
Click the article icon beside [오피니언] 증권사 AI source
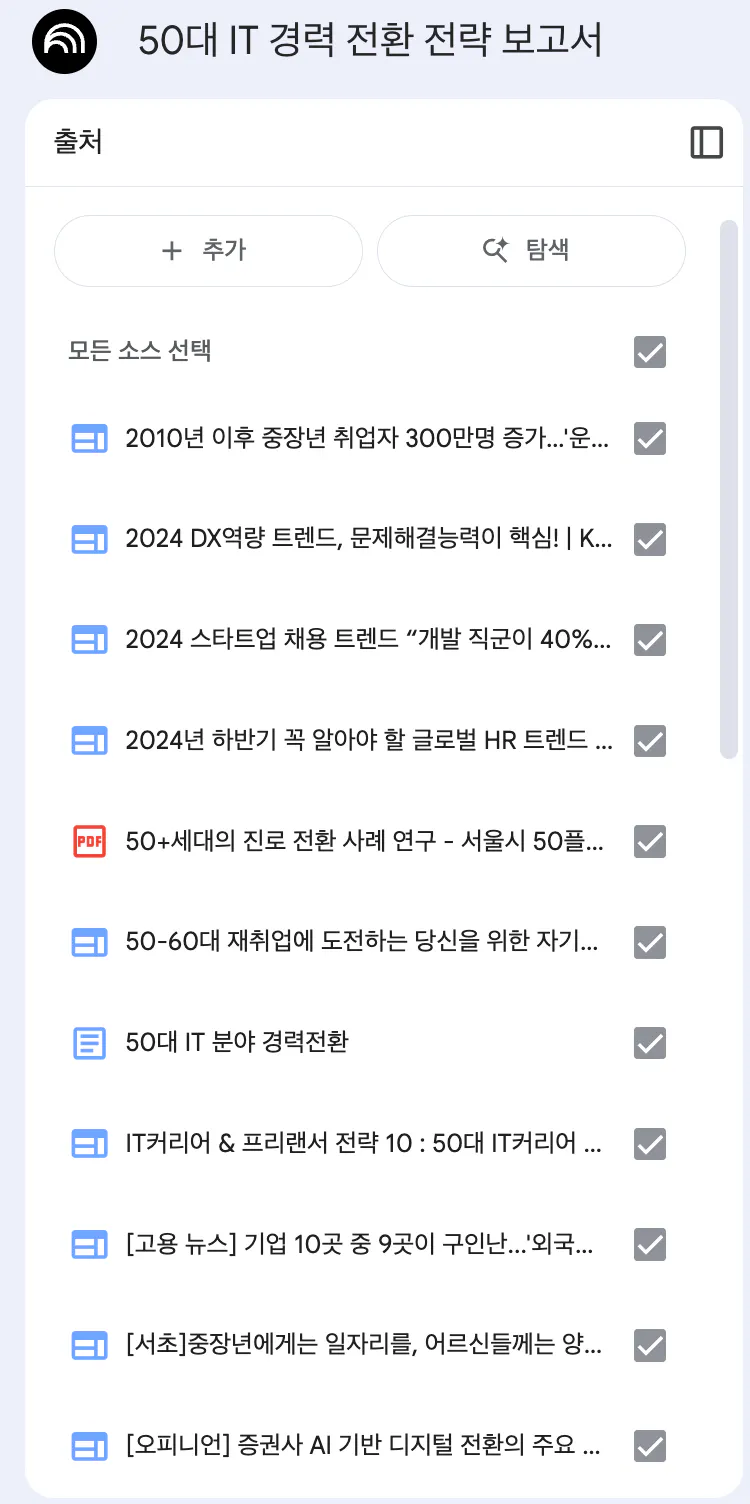point(89,1446)
